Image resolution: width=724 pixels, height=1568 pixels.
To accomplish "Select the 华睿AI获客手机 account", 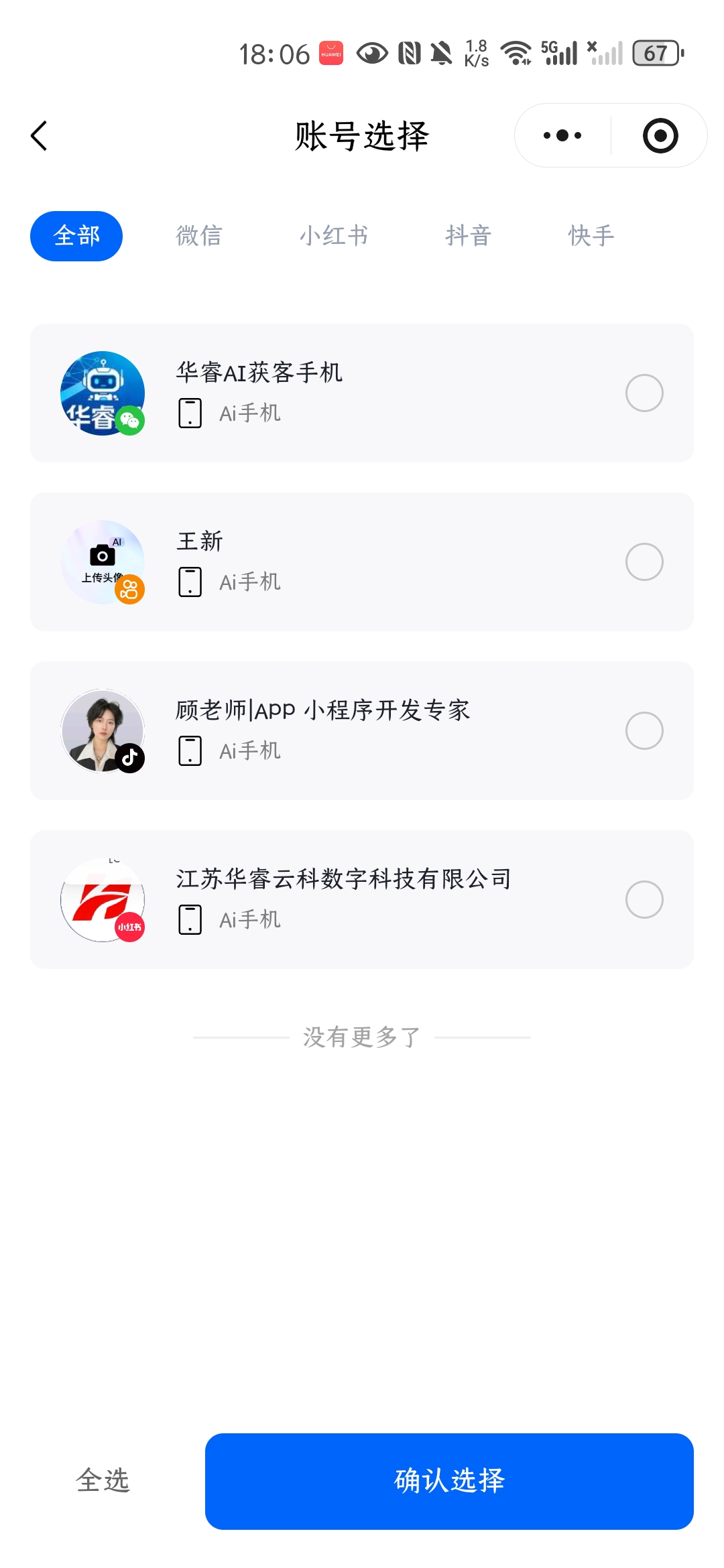I will click(x=644, y=393).
